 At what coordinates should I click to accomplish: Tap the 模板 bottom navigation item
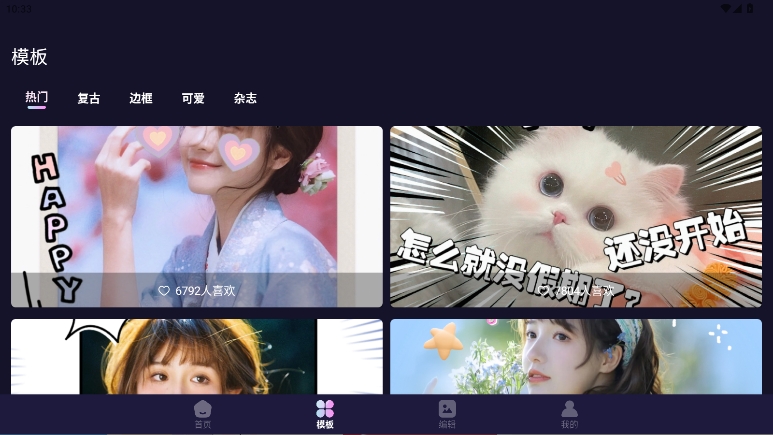point(325,414)
